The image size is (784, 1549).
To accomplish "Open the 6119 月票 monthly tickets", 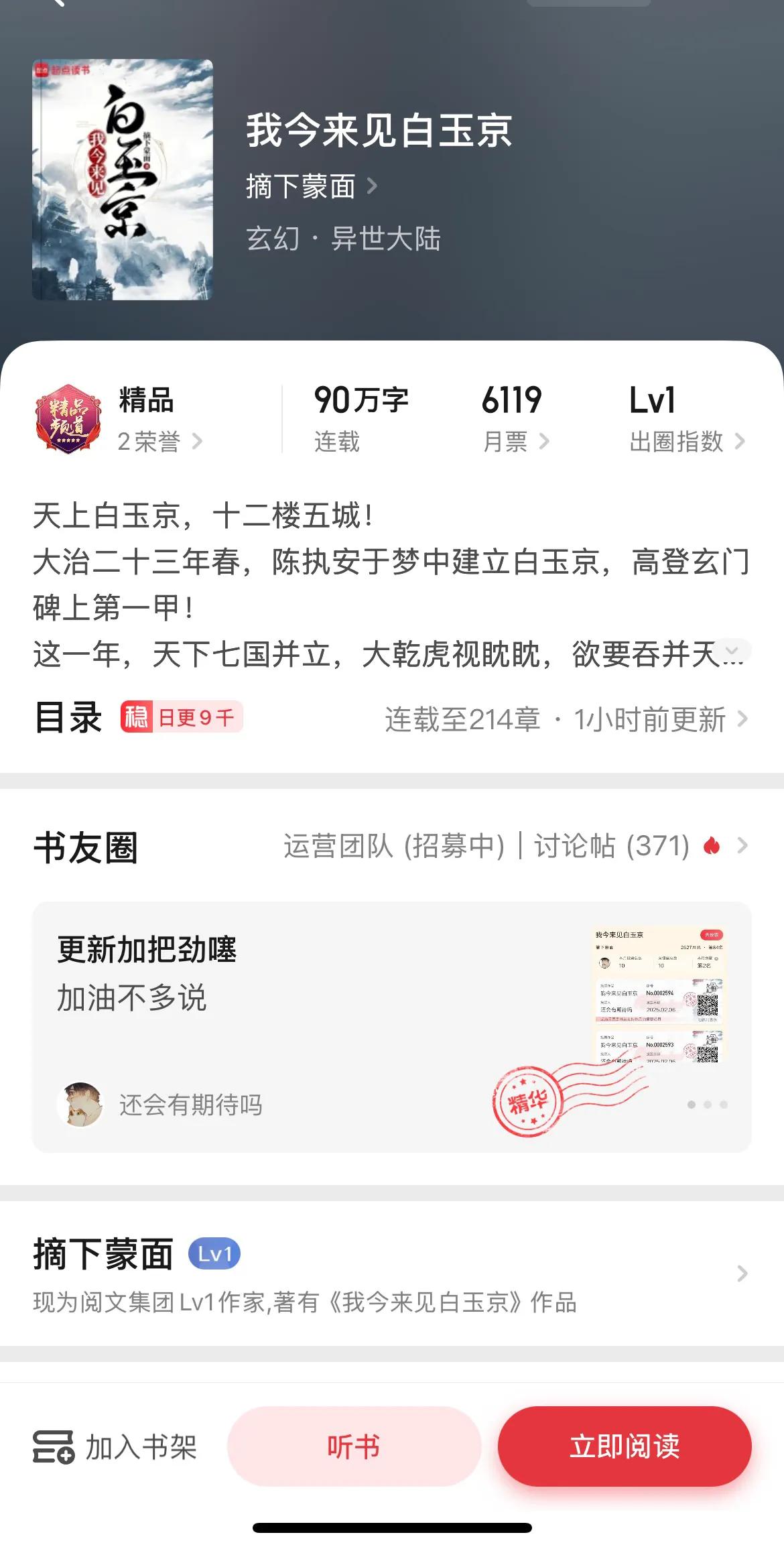I will (515, 420).
